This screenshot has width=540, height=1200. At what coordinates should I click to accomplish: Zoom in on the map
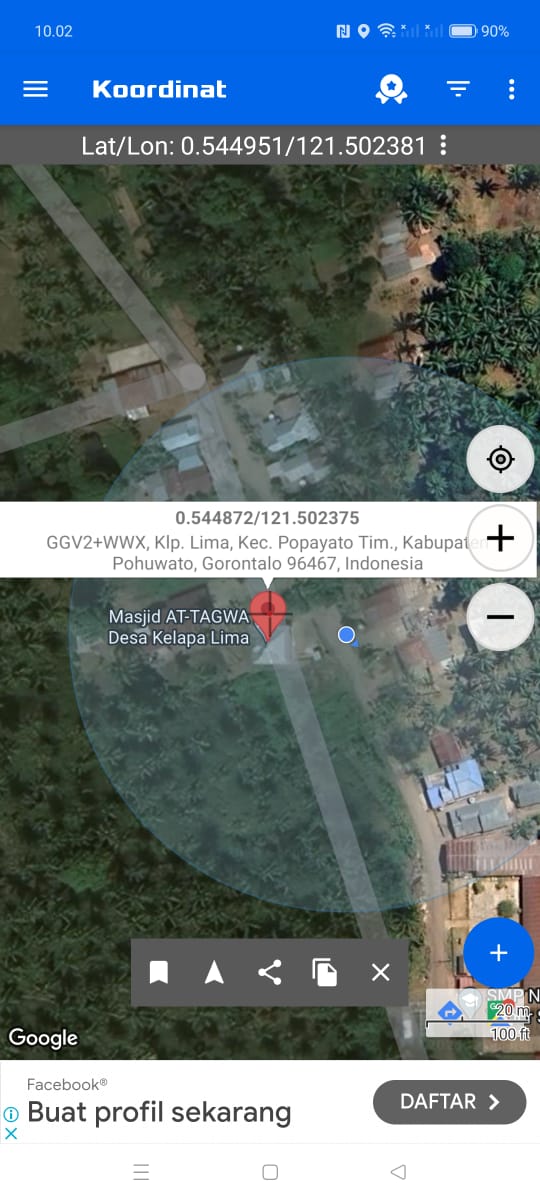coord(500,538)
